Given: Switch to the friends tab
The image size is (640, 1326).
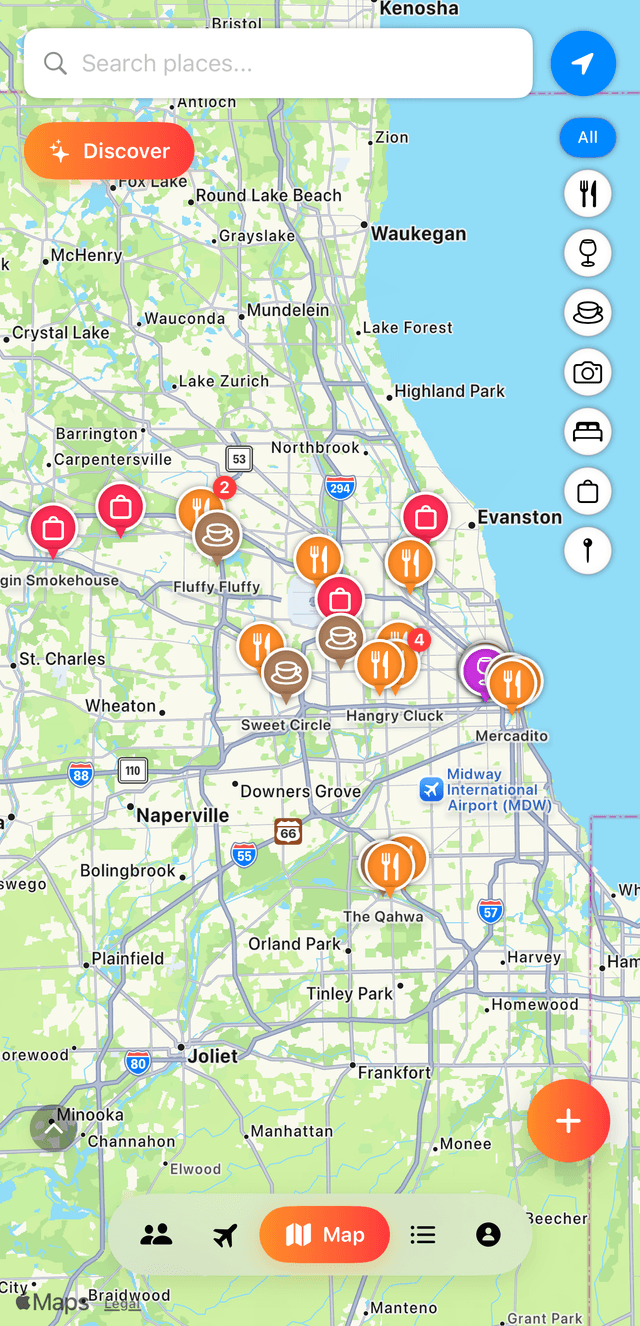Looking at the screenshot, I should [x=156, y=1235].
